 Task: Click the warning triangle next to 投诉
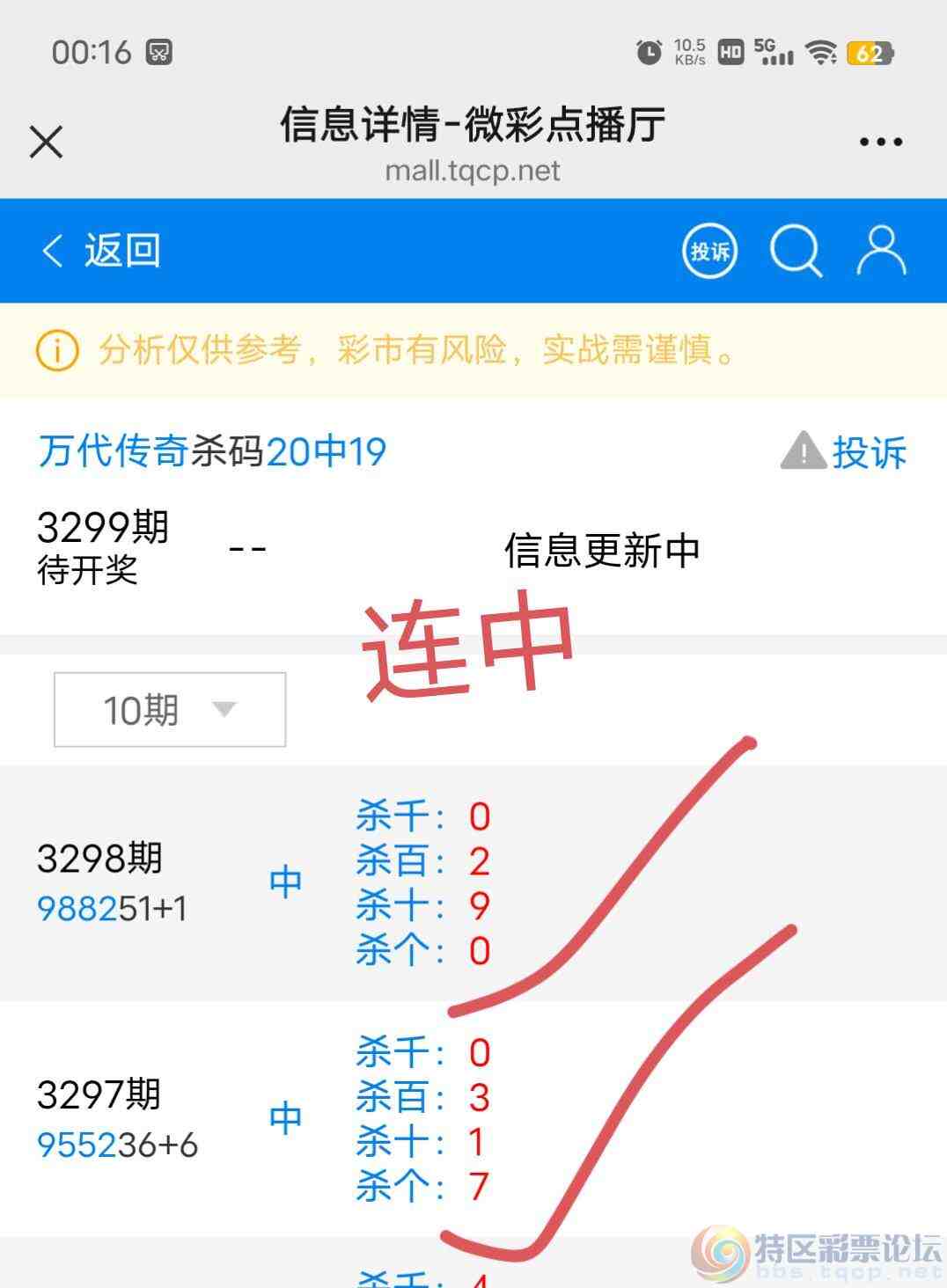pos(802,451)
